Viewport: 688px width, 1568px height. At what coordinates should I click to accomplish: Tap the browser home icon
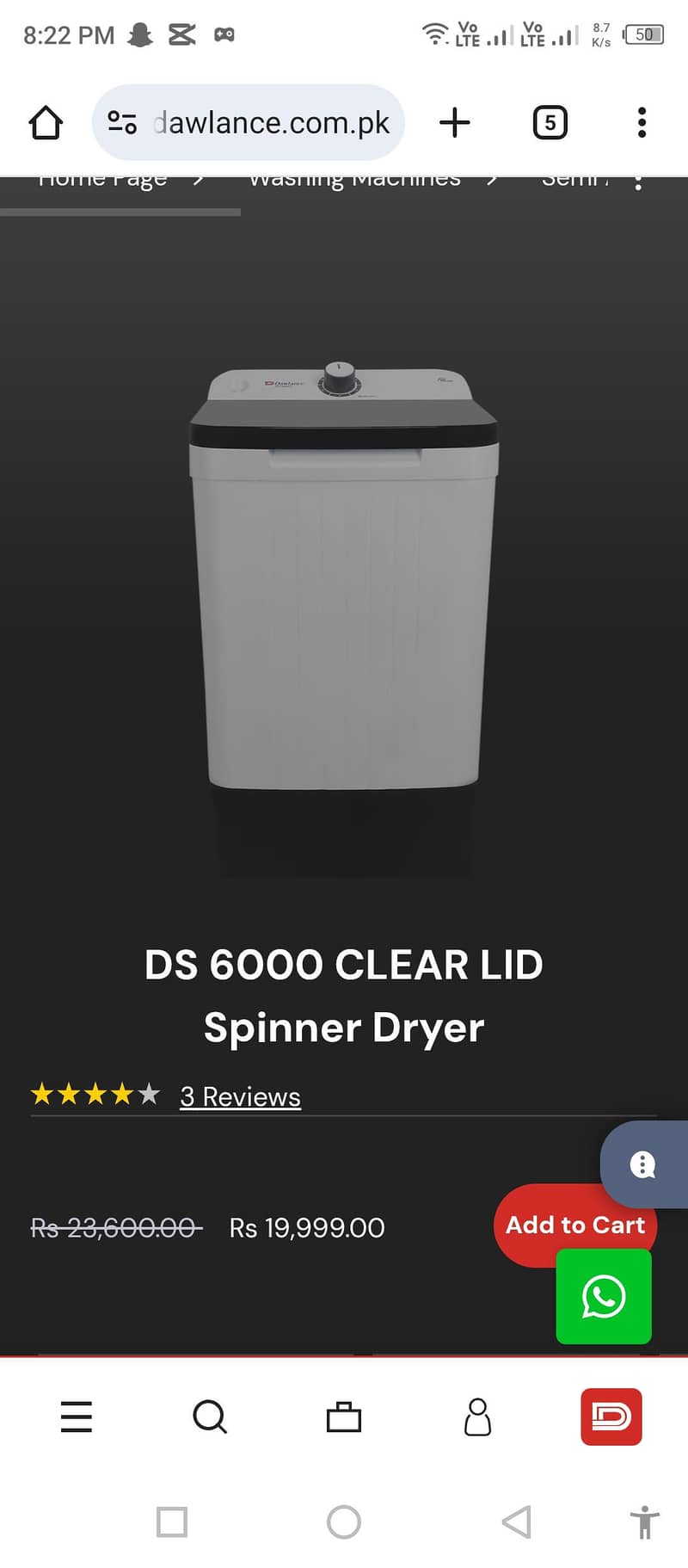click(x=46, y=122)
